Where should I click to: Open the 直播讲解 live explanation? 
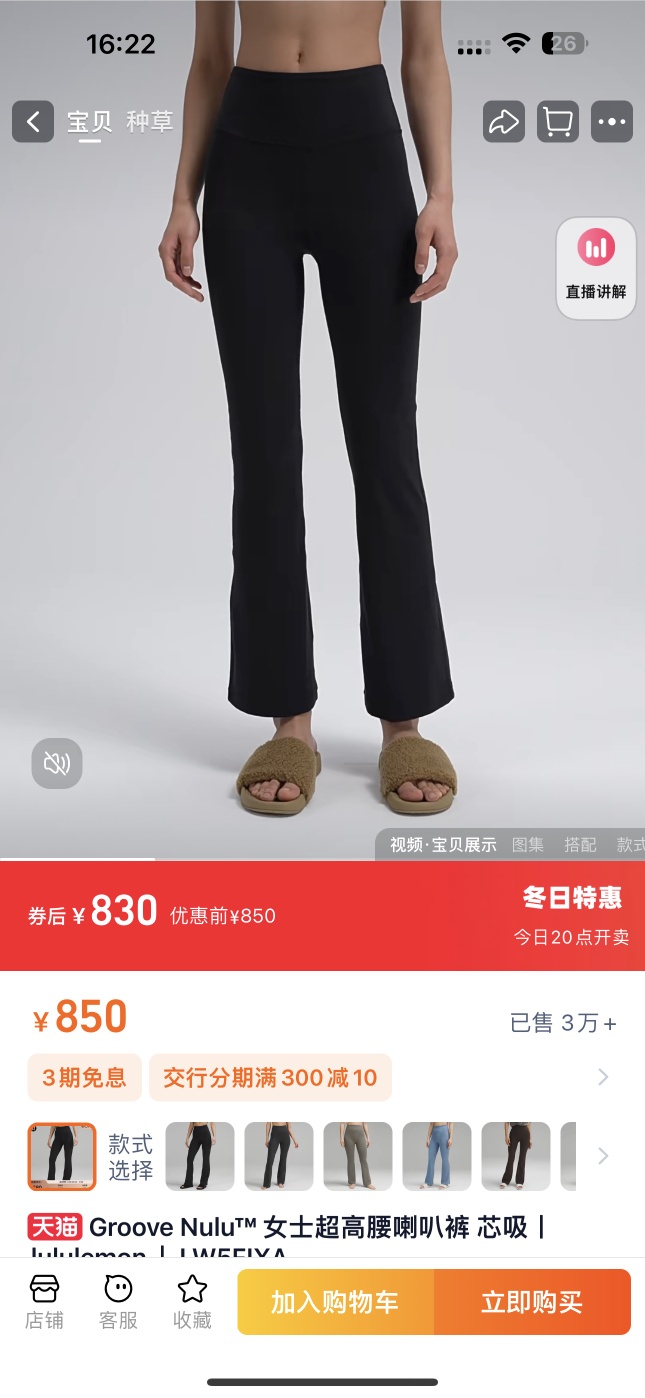pyautogui.click(x=596, y=267)
